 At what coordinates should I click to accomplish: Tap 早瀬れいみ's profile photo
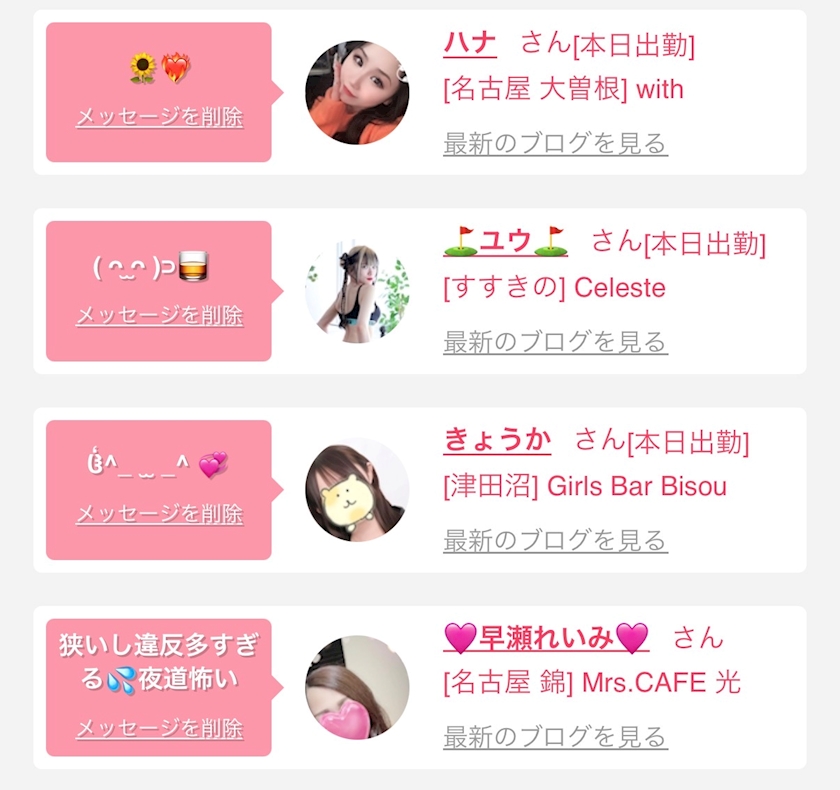point(357,687)
